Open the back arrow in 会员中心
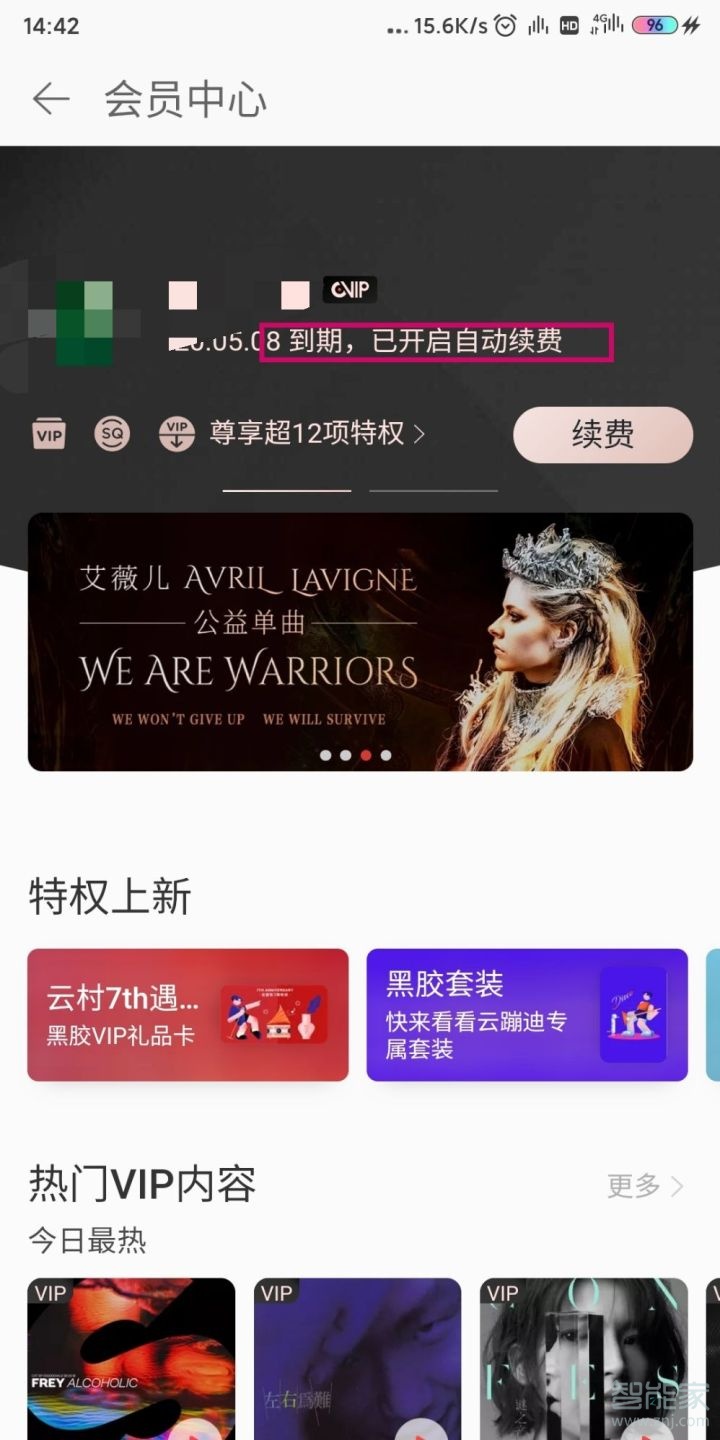720x1440 pixels. coord(50,98)
